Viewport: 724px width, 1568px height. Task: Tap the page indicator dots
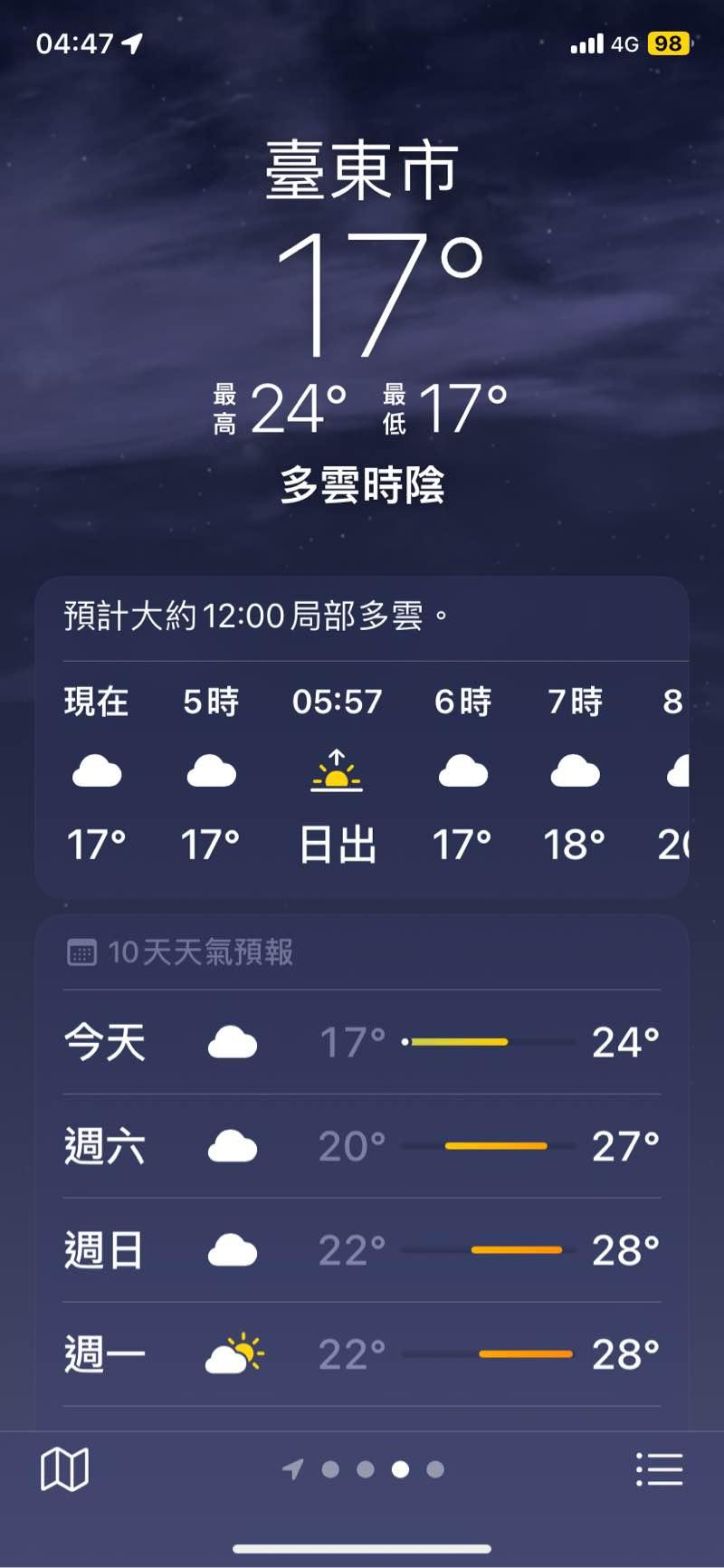pos(365,1468)
